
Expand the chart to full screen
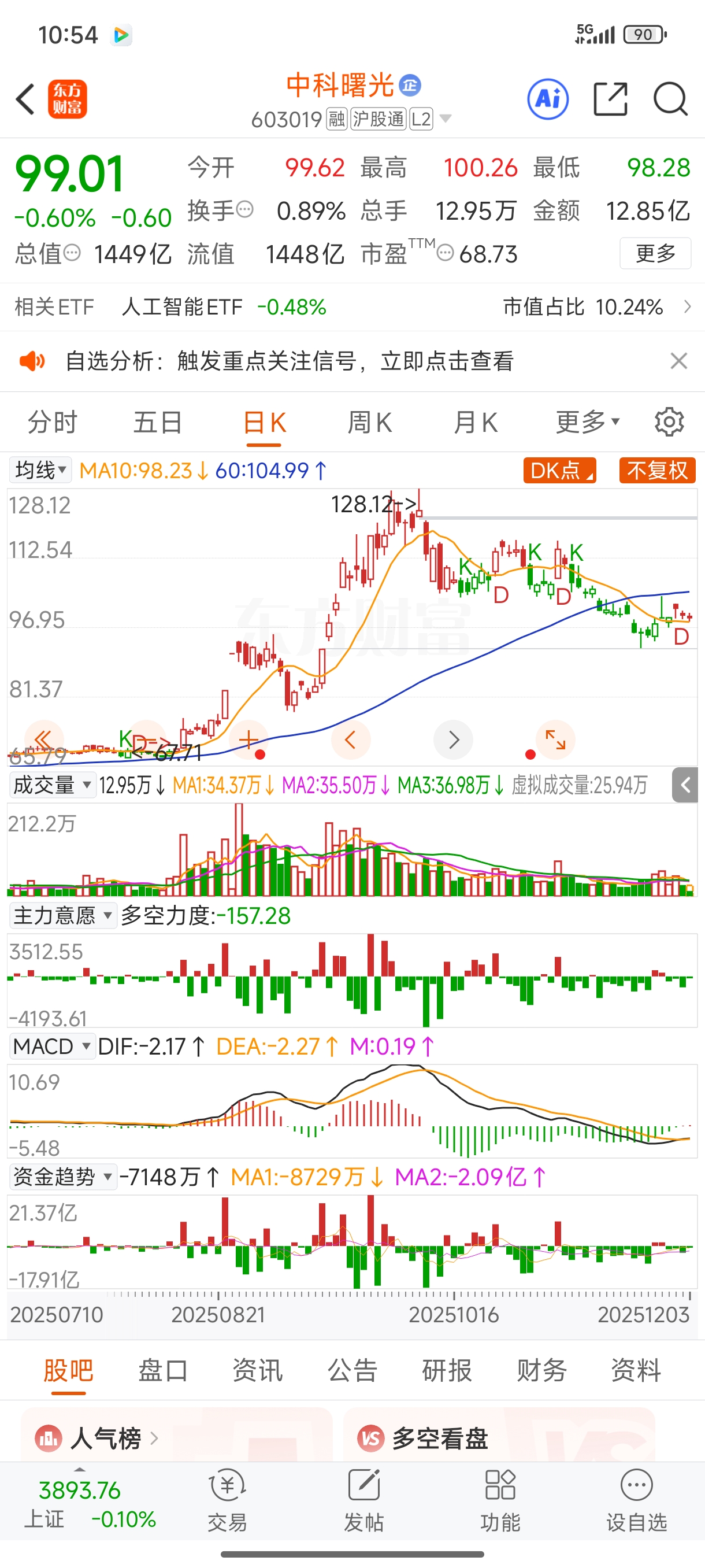(x=555, y=739)
